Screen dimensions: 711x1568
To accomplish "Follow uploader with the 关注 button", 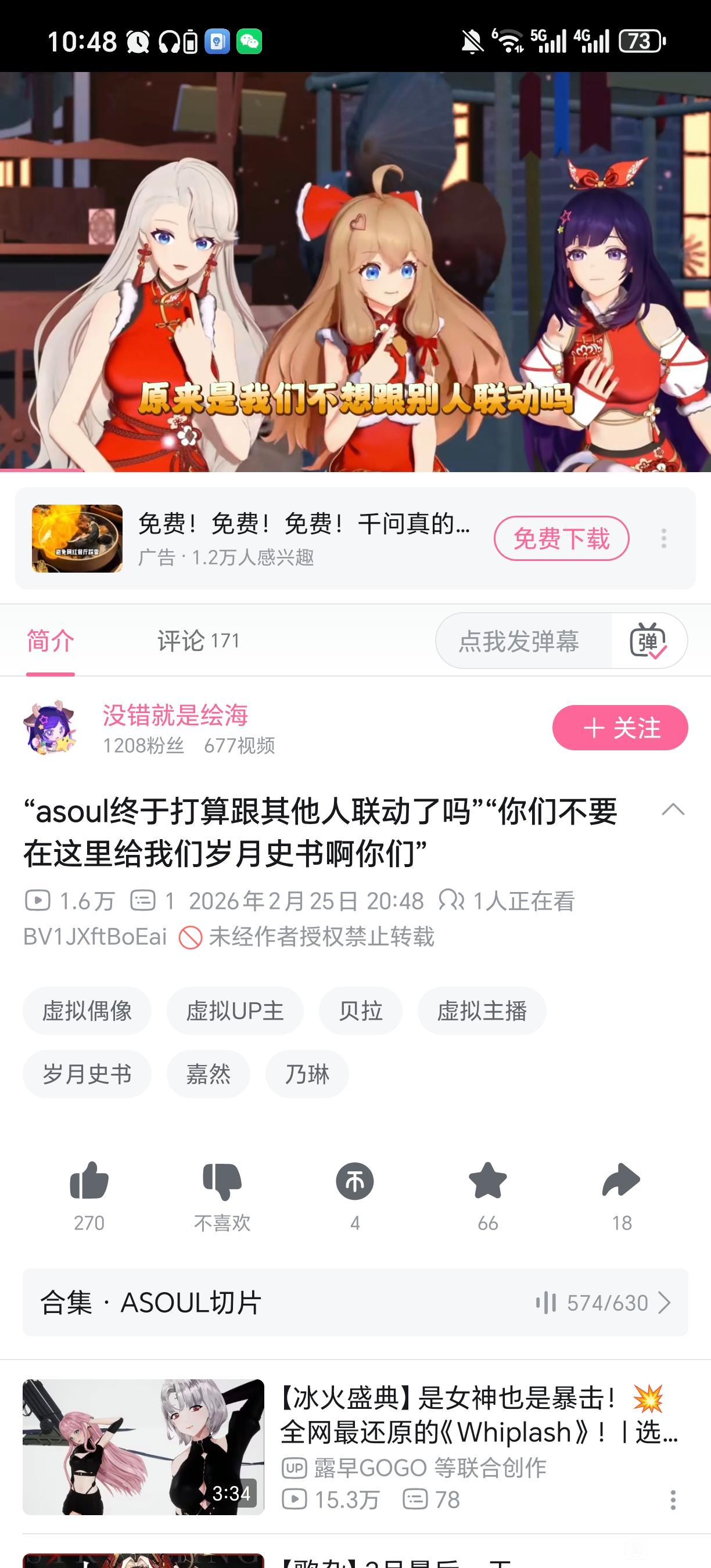I will coord(620,728).
